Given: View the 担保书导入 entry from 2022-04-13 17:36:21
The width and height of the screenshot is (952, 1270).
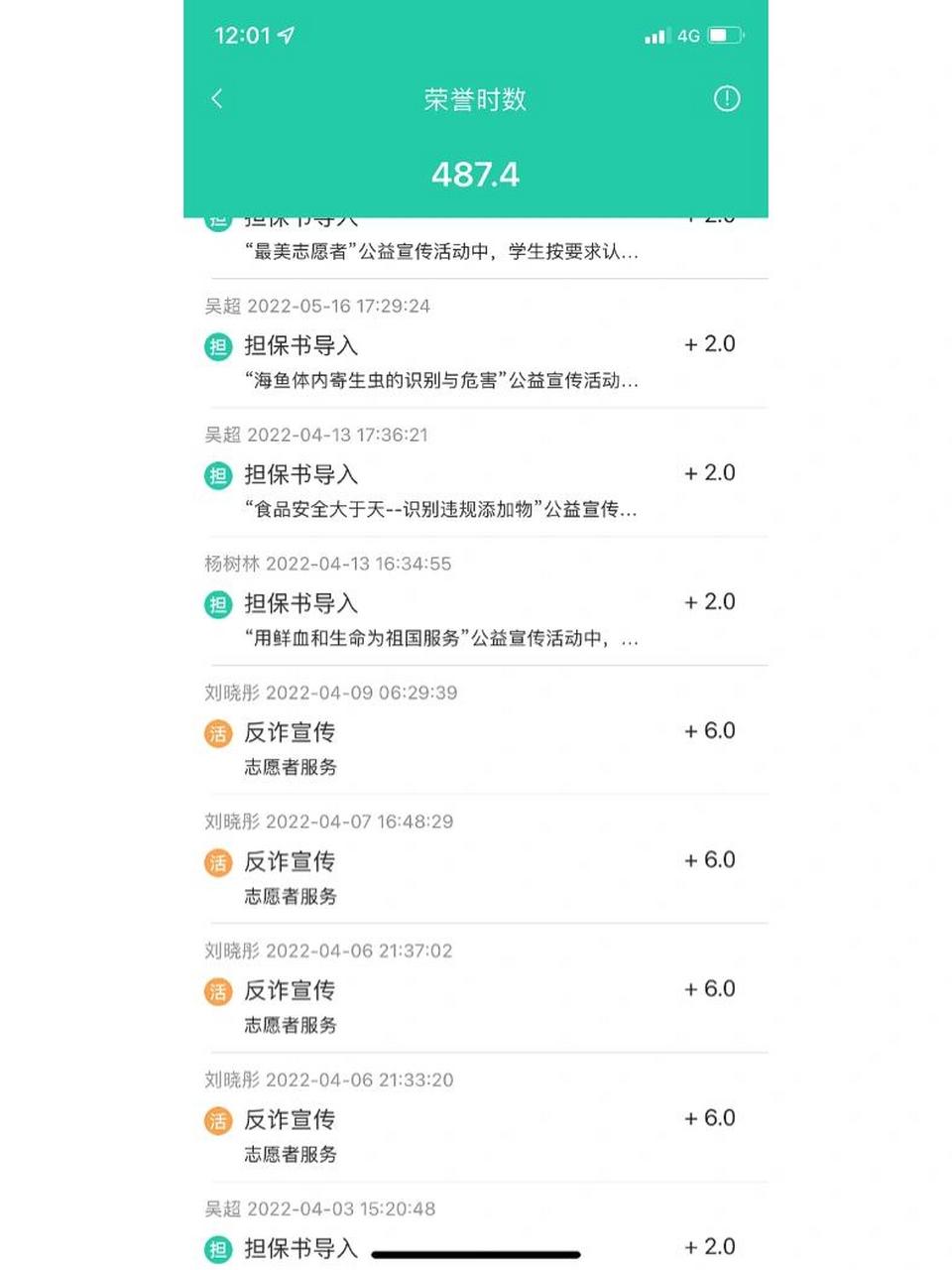Looking at the screenshot, I should (474, 476).
